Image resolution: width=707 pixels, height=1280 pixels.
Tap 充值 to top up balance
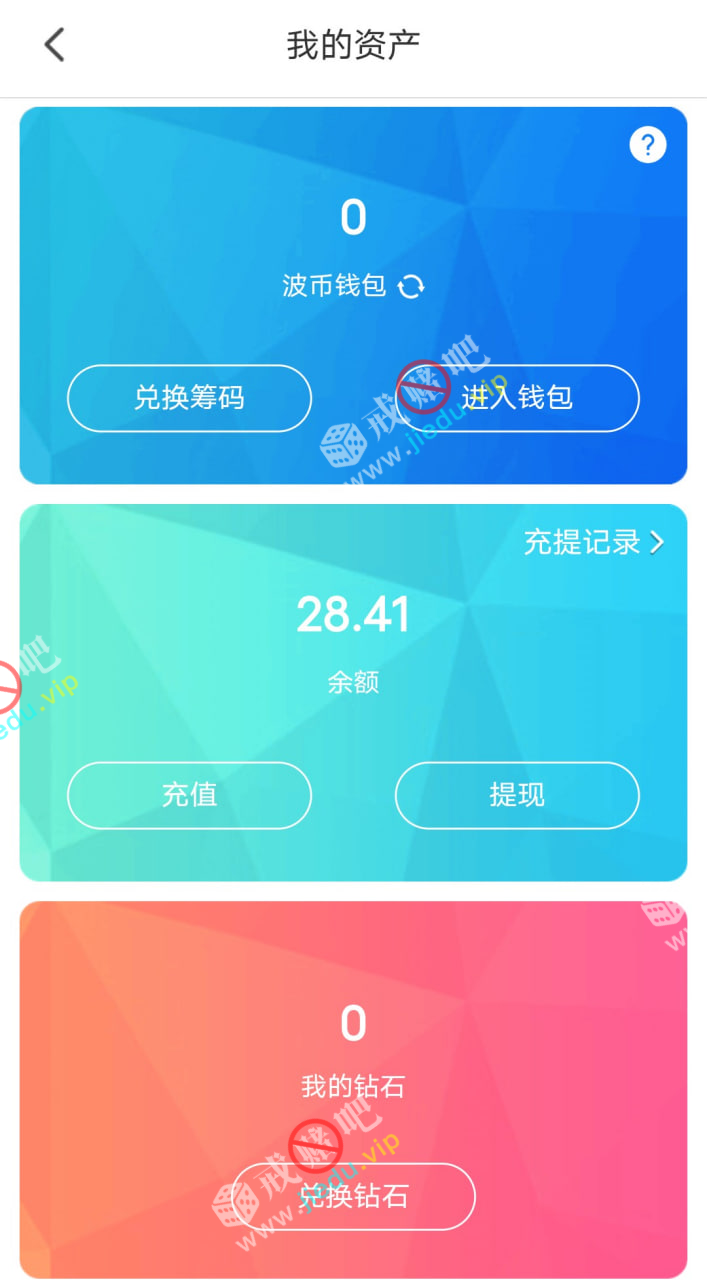click(x=189, y=795)
